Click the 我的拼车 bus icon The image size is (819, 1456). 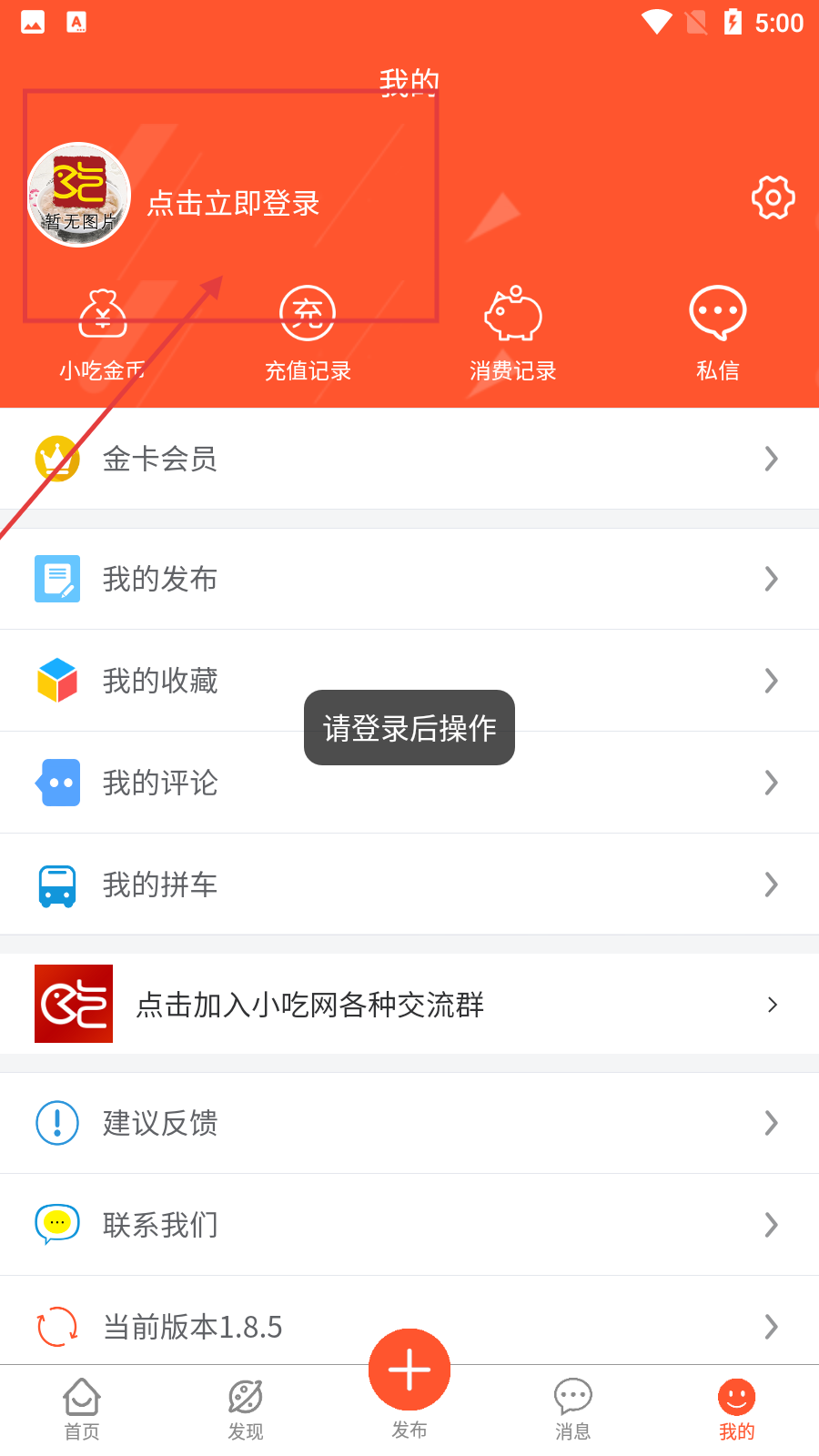[57, 885]
